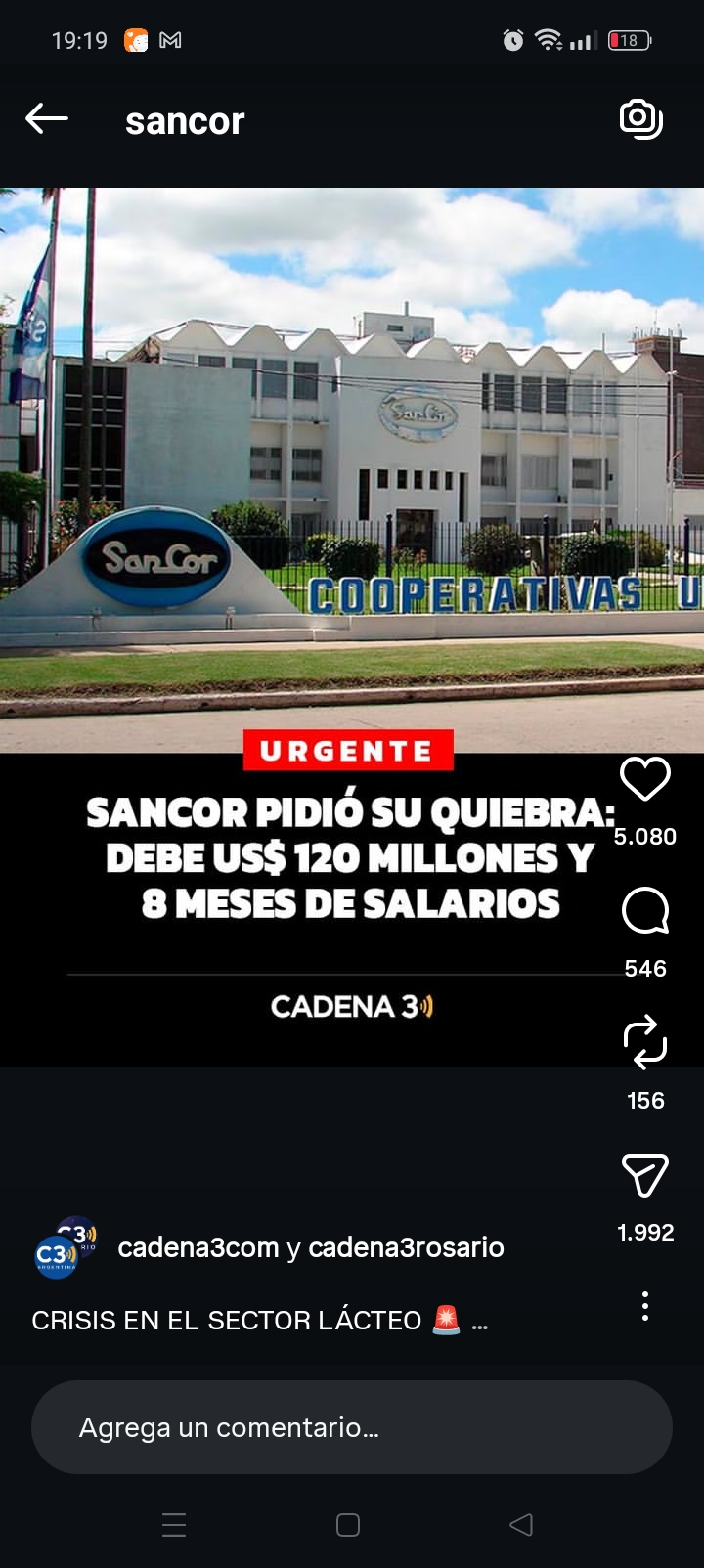Open comments on this reel
Viewport: 704px width, 1568px height.
(645, 912)
